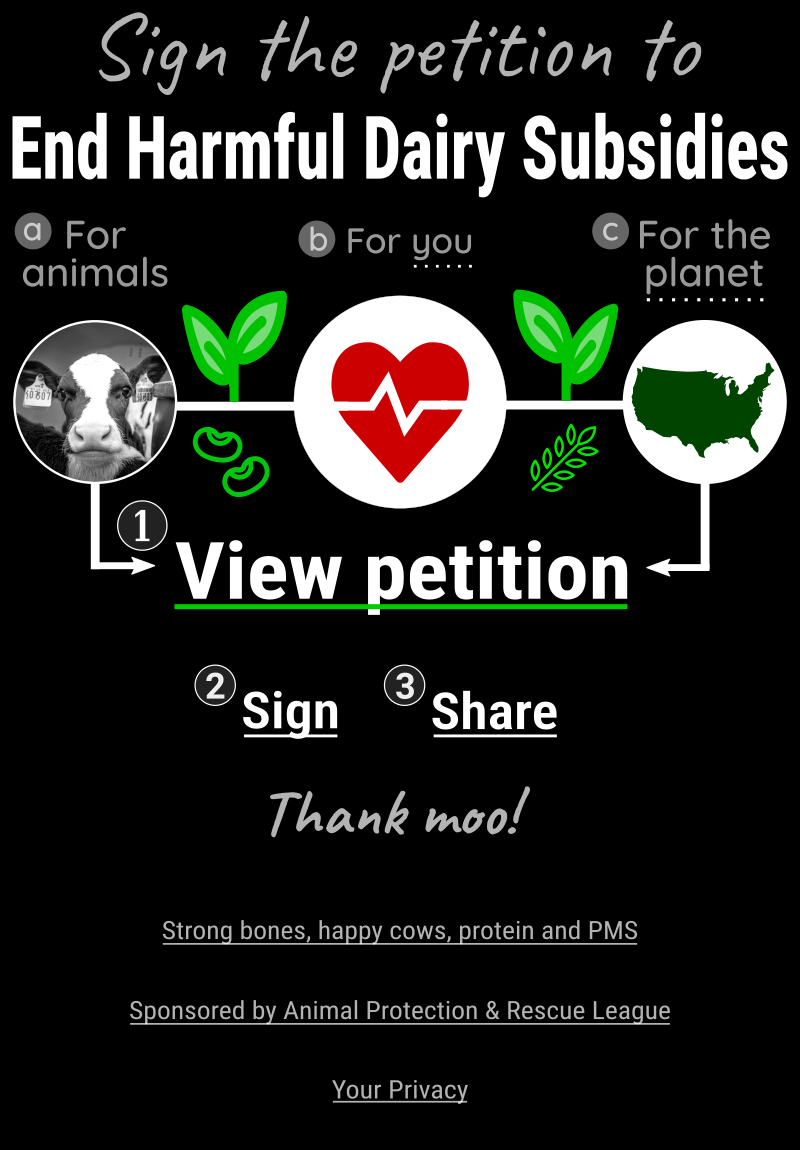Open the View petition link
The height and width of the screenshot is (1150, 800).
[402, 571]
